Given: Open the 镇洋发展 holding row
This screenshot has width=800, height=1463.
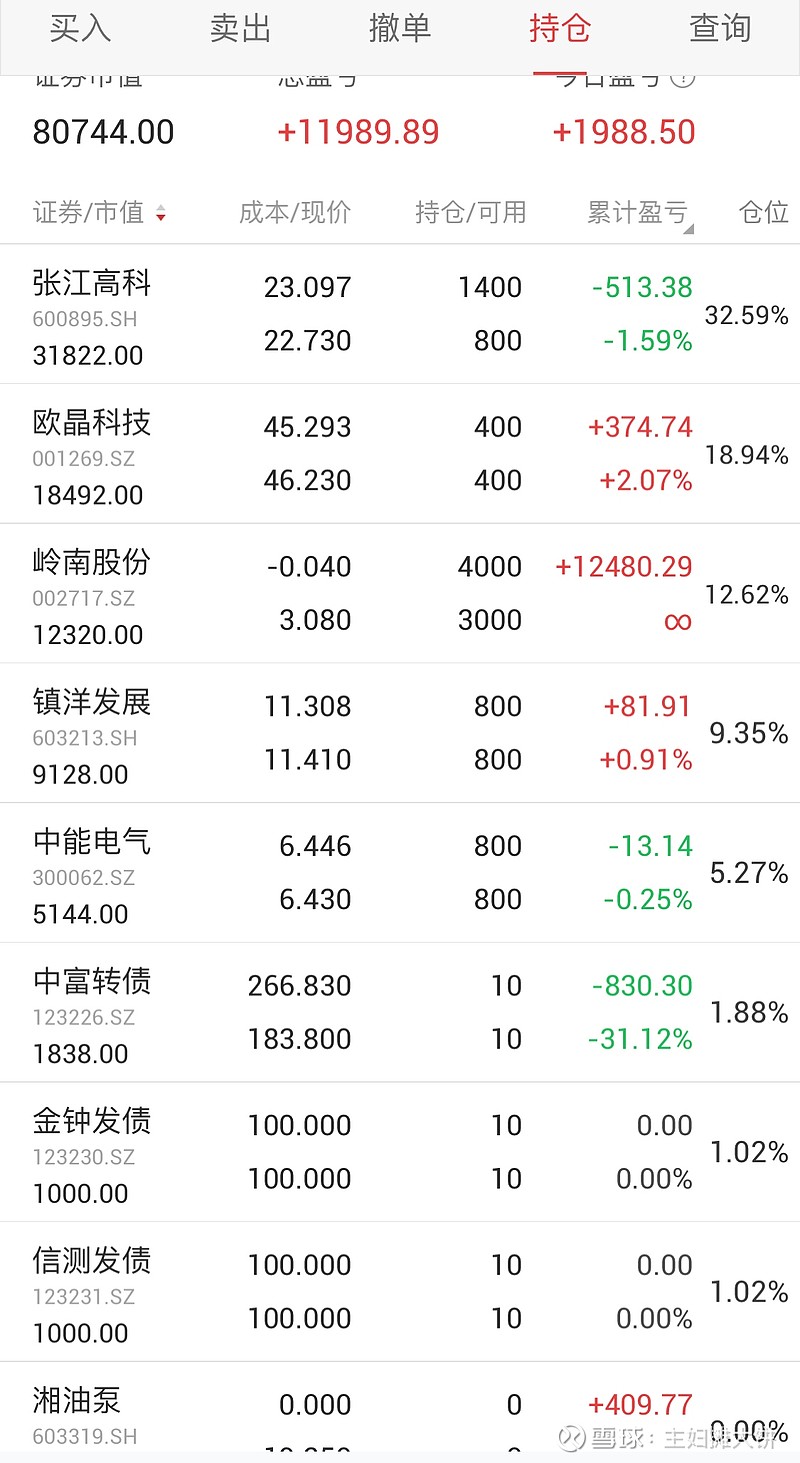Looking at the screenshot, I should point(400,733).
